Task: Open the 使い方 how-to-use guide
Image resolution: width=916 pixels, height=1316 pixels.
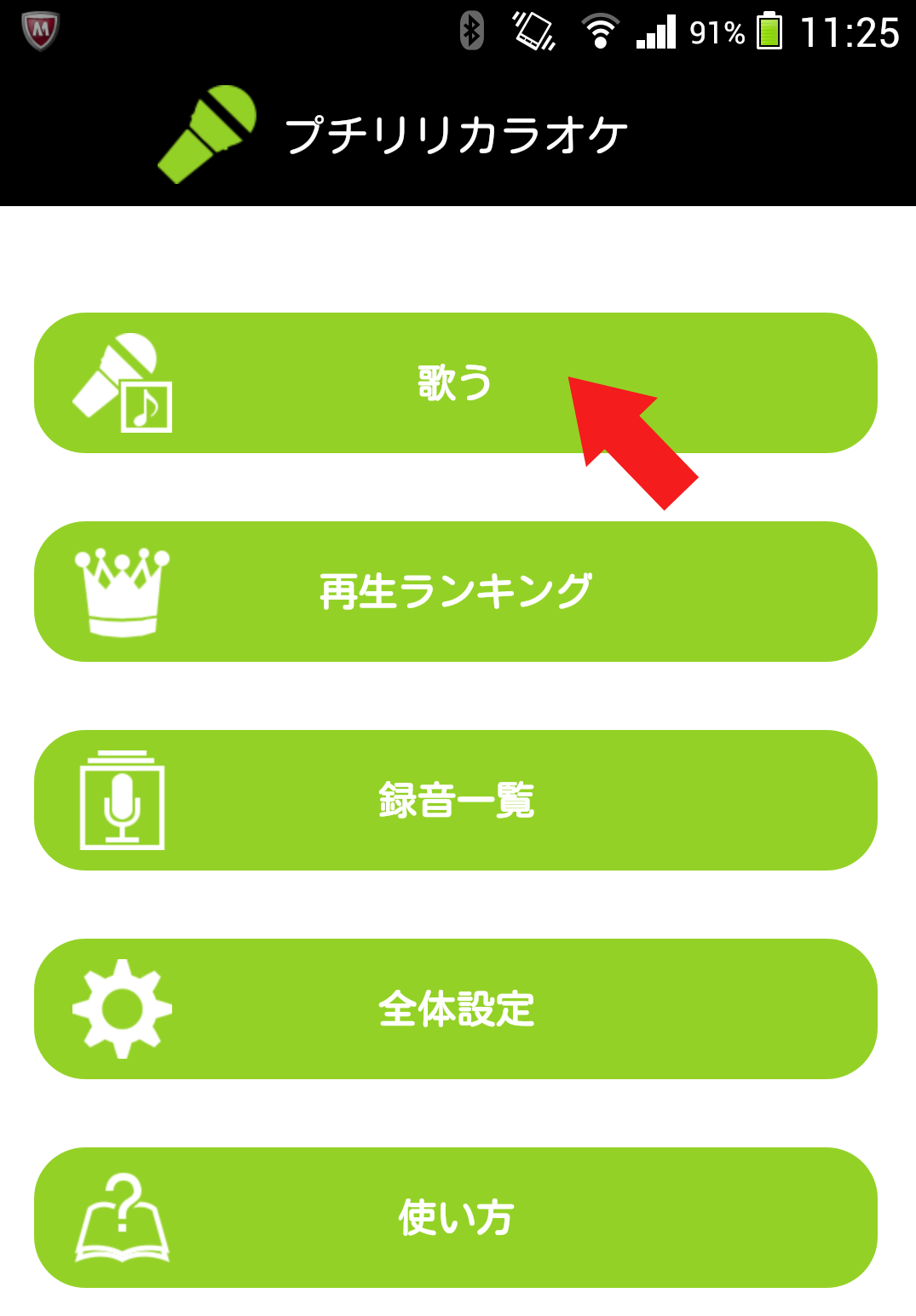Action: (455, 1217)
